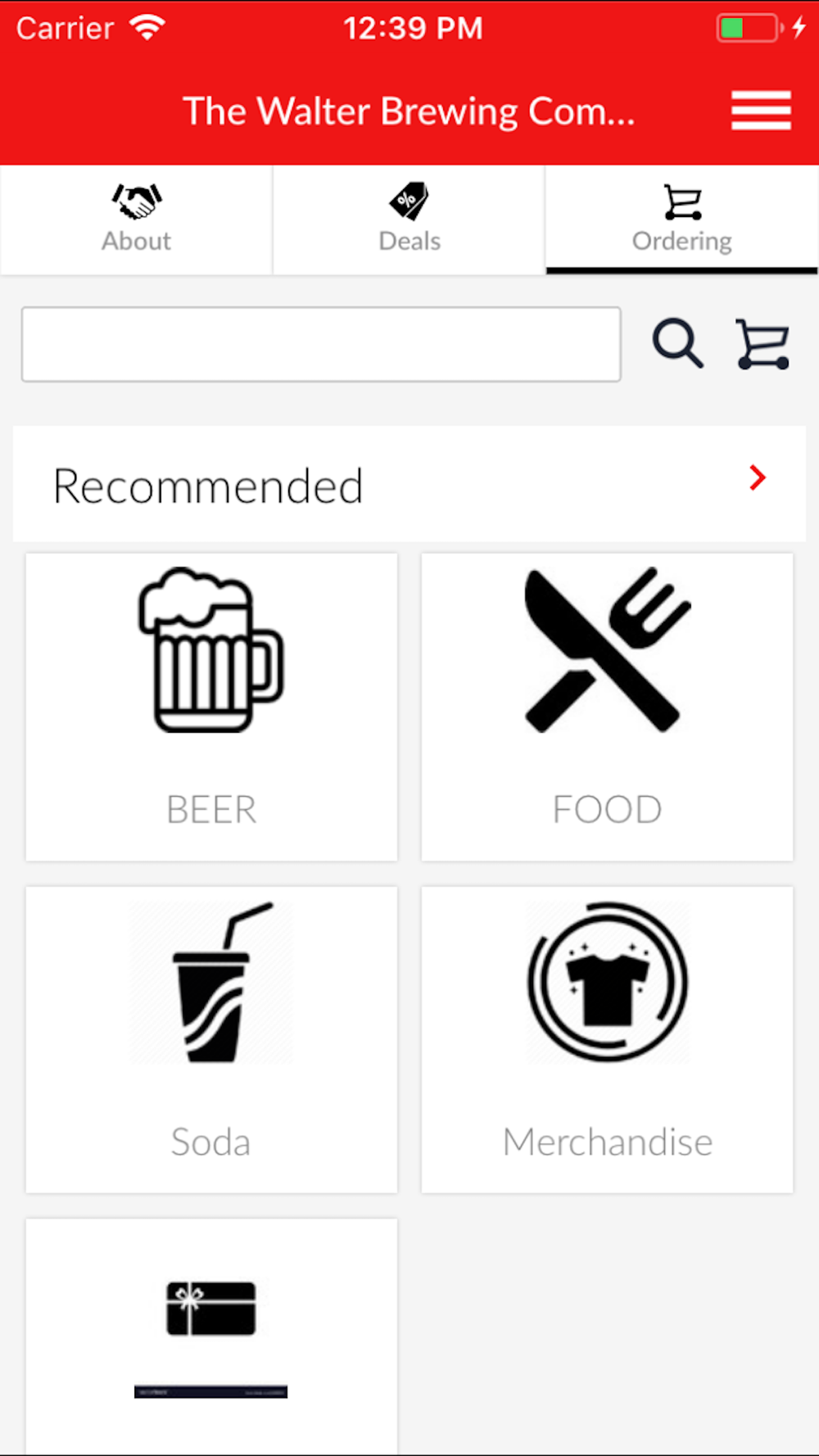Open the FOOD category
The height and width of the screenshot is (1456, 819).
tap(607, 707)
